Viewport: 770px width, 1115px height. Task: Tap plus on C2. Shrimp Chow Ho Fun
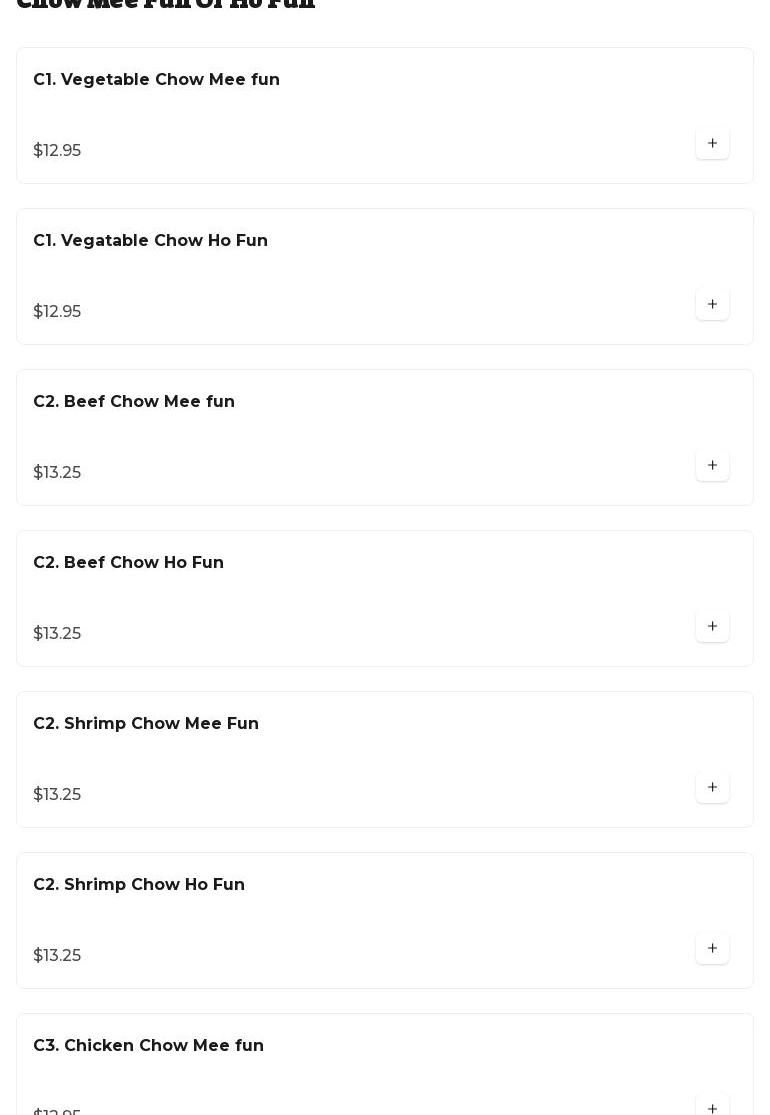[712, 949]
